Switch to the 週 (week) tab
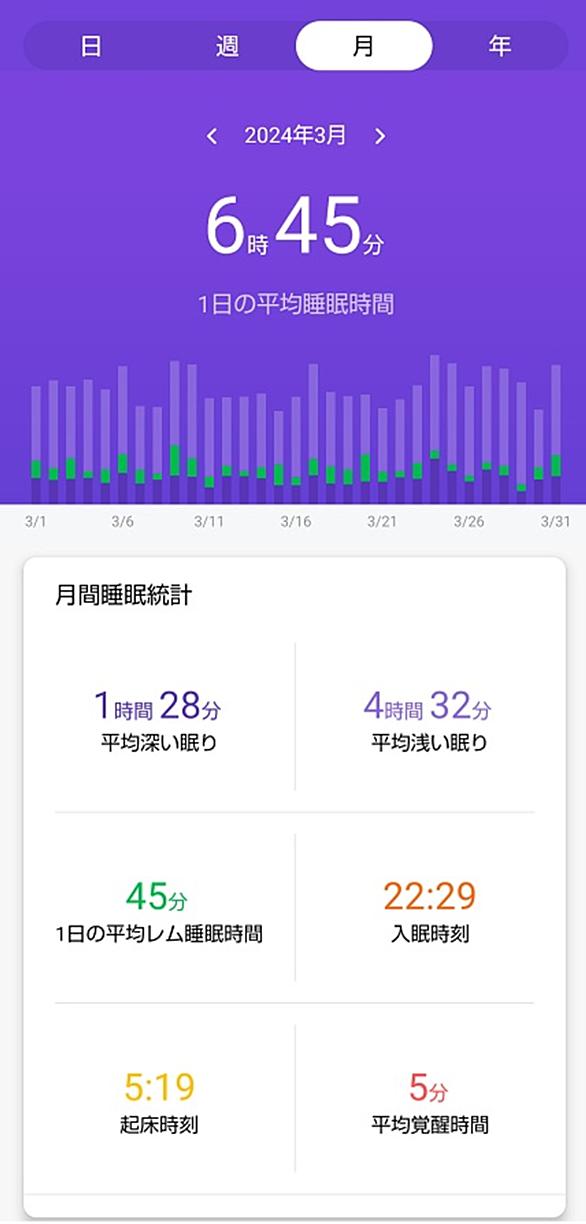The image size is (586, 1224). click(x=228, y=46)
